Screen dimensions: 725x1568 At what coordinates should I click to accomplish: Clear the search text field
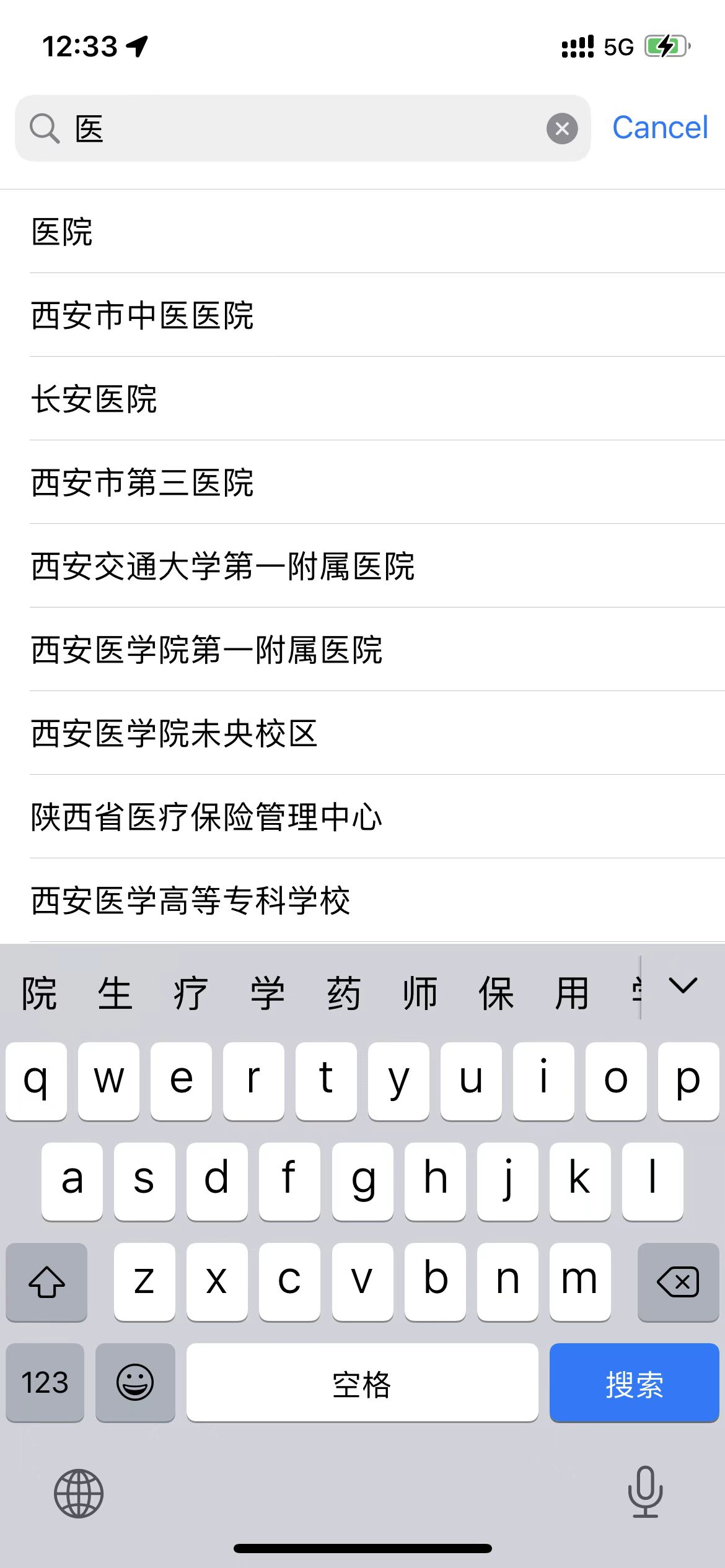click(561, 129)
